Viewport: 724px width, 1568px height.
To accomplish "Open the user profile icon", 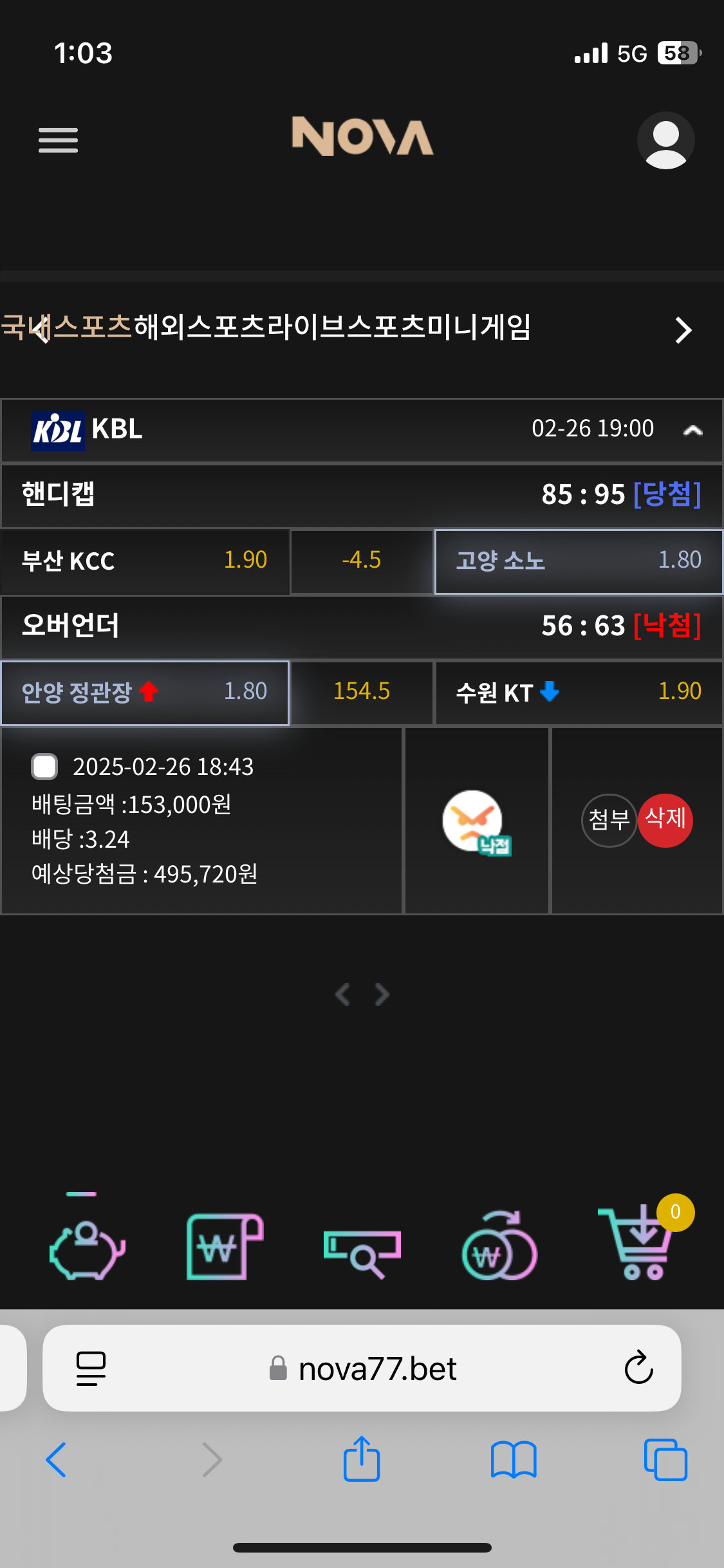I will (665, 140).
